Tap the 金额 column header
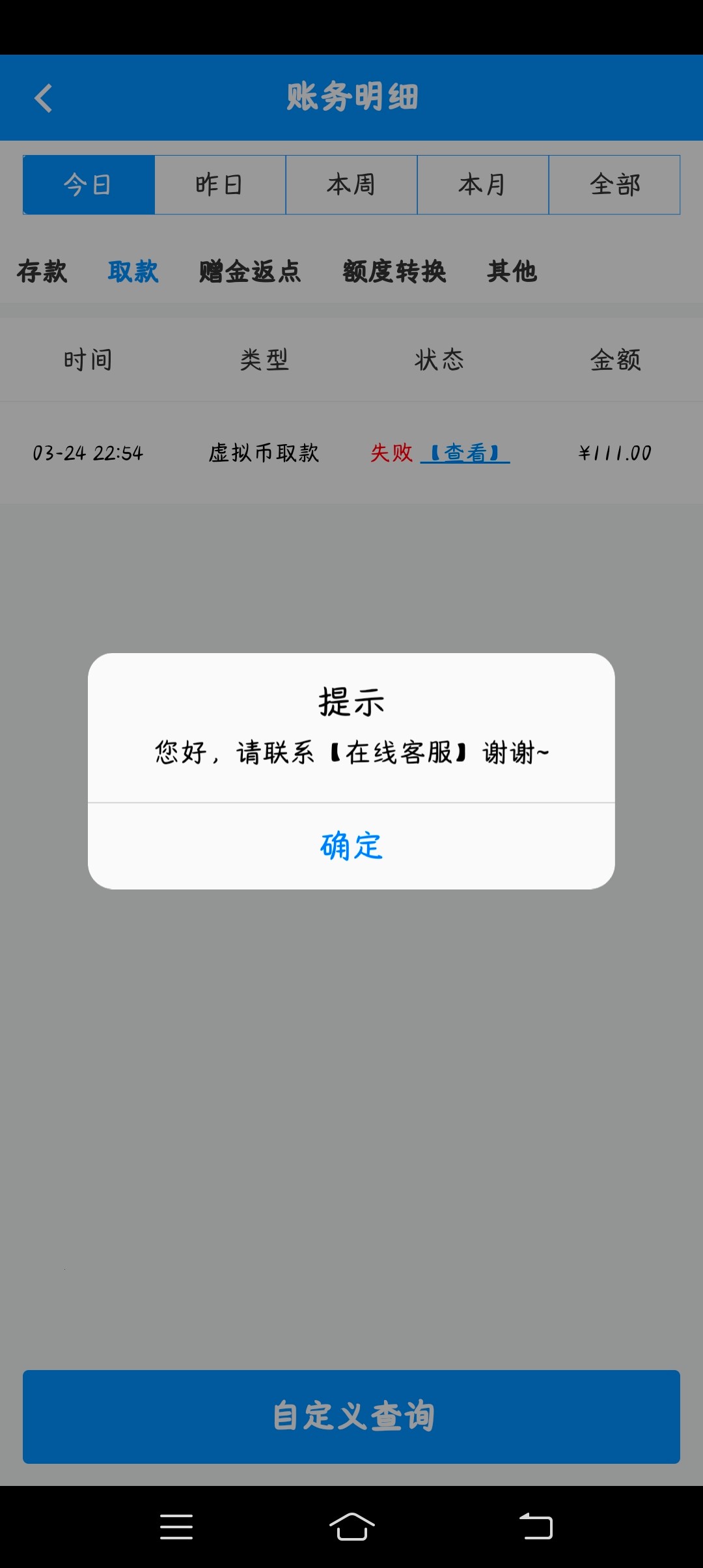The width and height of the screenshot is (703, 1568). (x=614, y=359)
